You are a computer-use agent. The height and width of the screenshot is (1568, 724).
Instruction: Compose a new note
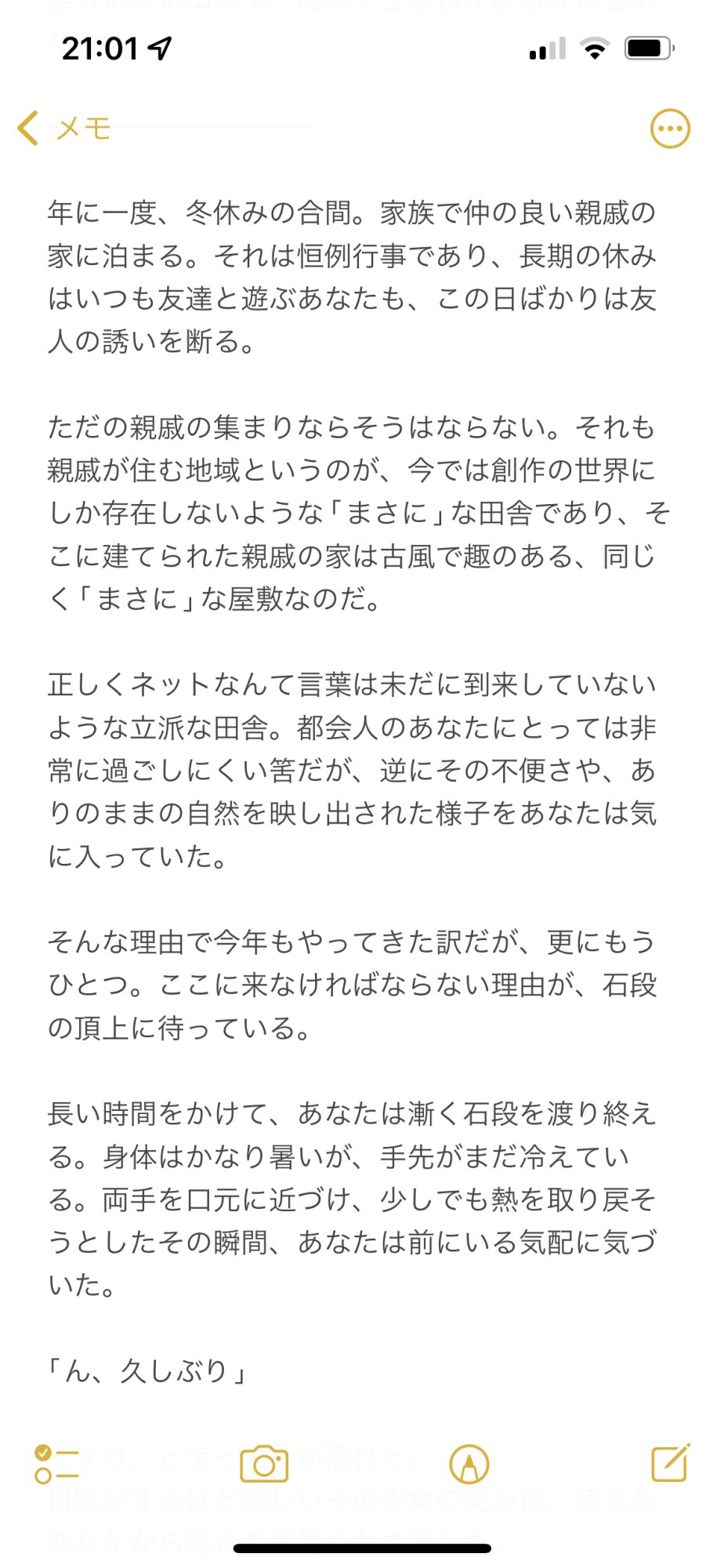(x=671, y=1462)
